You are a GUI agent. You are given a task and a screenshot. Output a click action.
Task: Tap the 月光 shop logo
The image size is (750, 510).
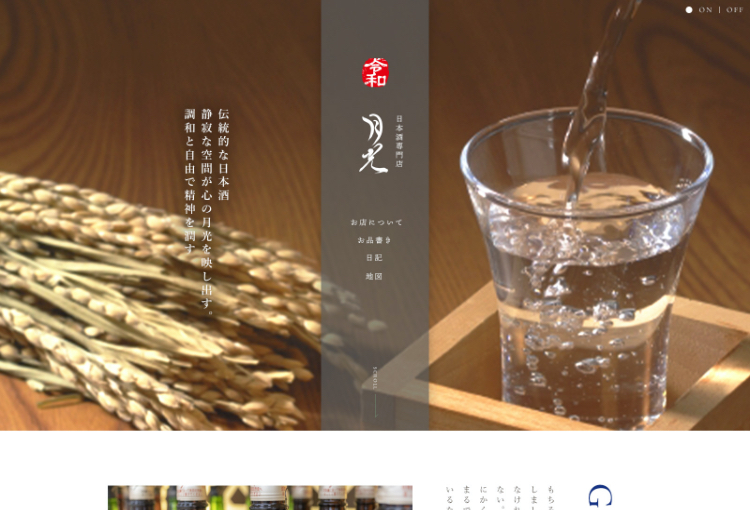[375, 143]
